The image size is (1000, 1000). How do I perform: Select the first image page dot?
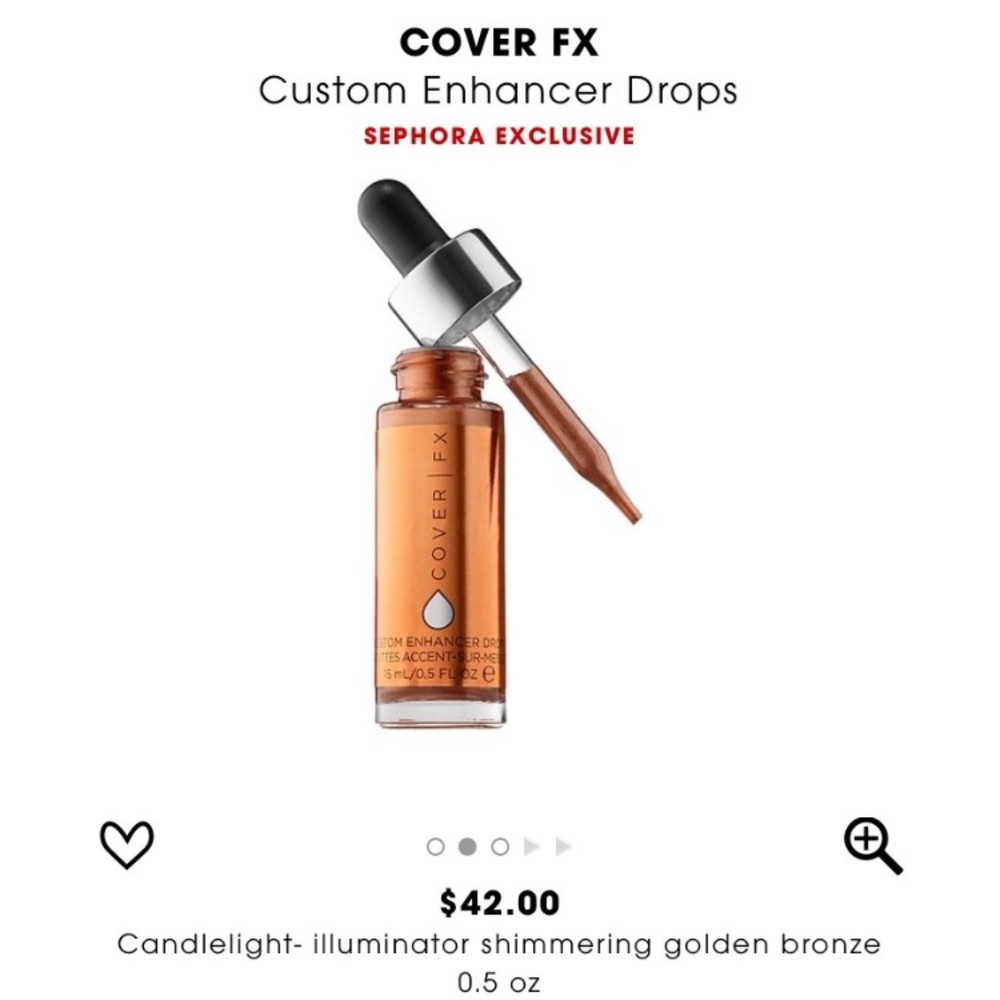(435, 847)
